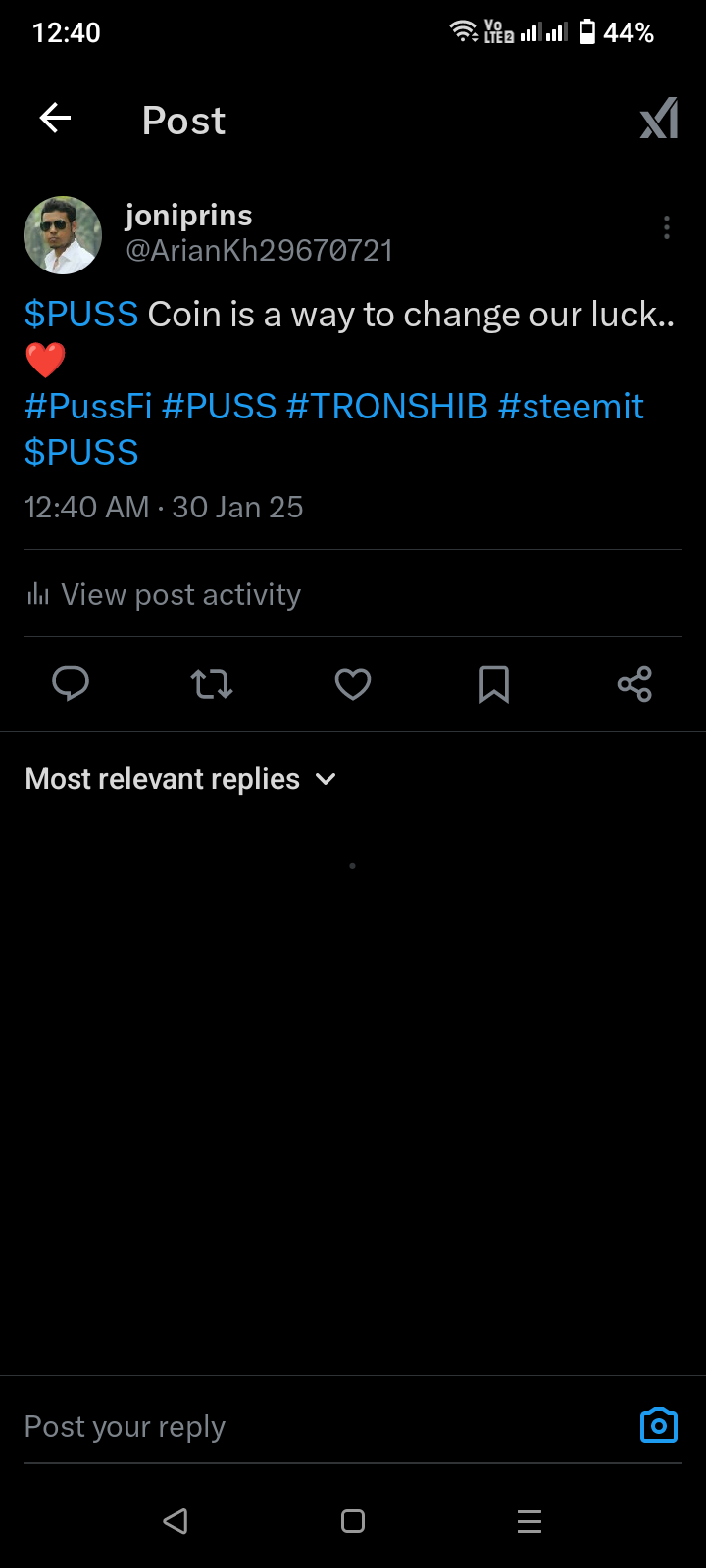
Task: Like the post by joniprins
Action: (x=353, y=683)
